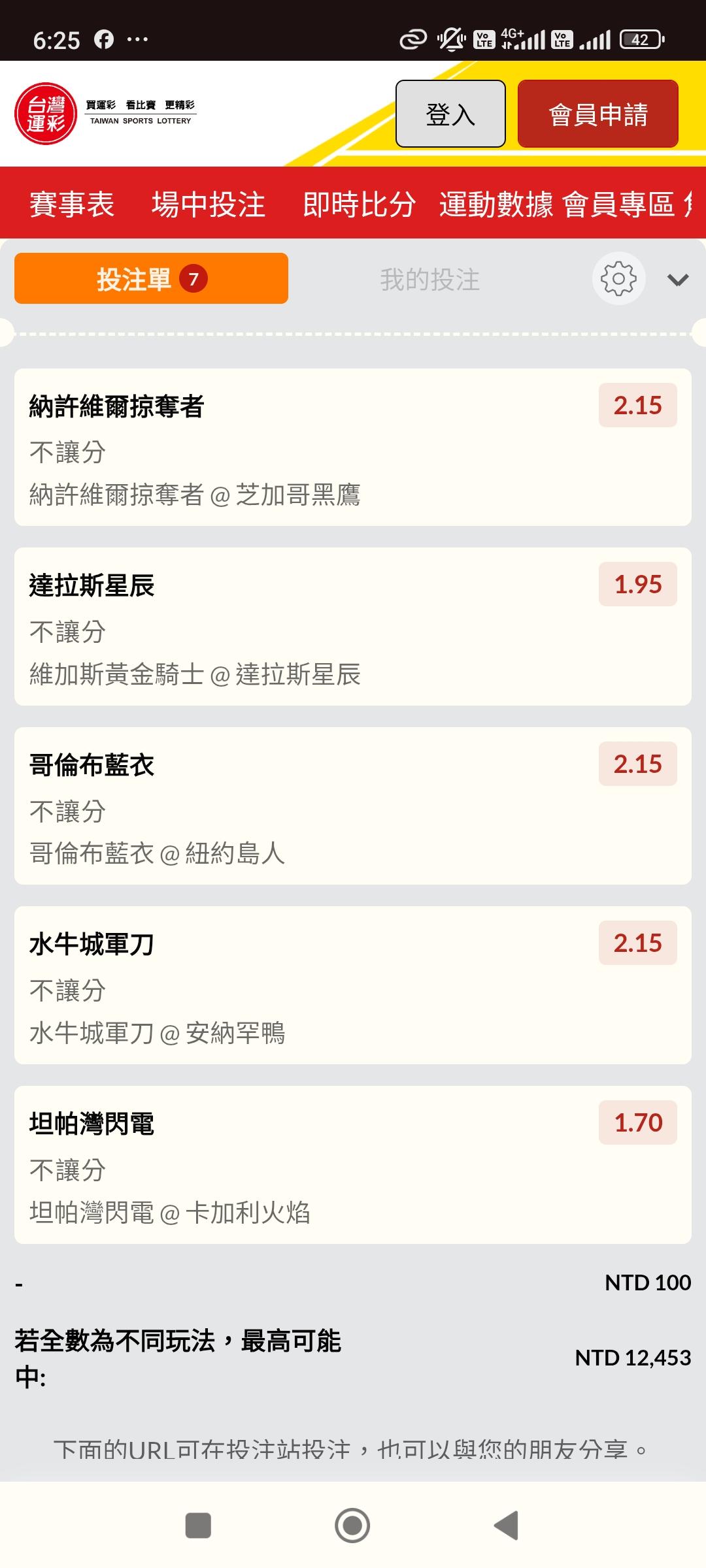Select the 投注單 bet slip tab

click(x=151, y=279)
